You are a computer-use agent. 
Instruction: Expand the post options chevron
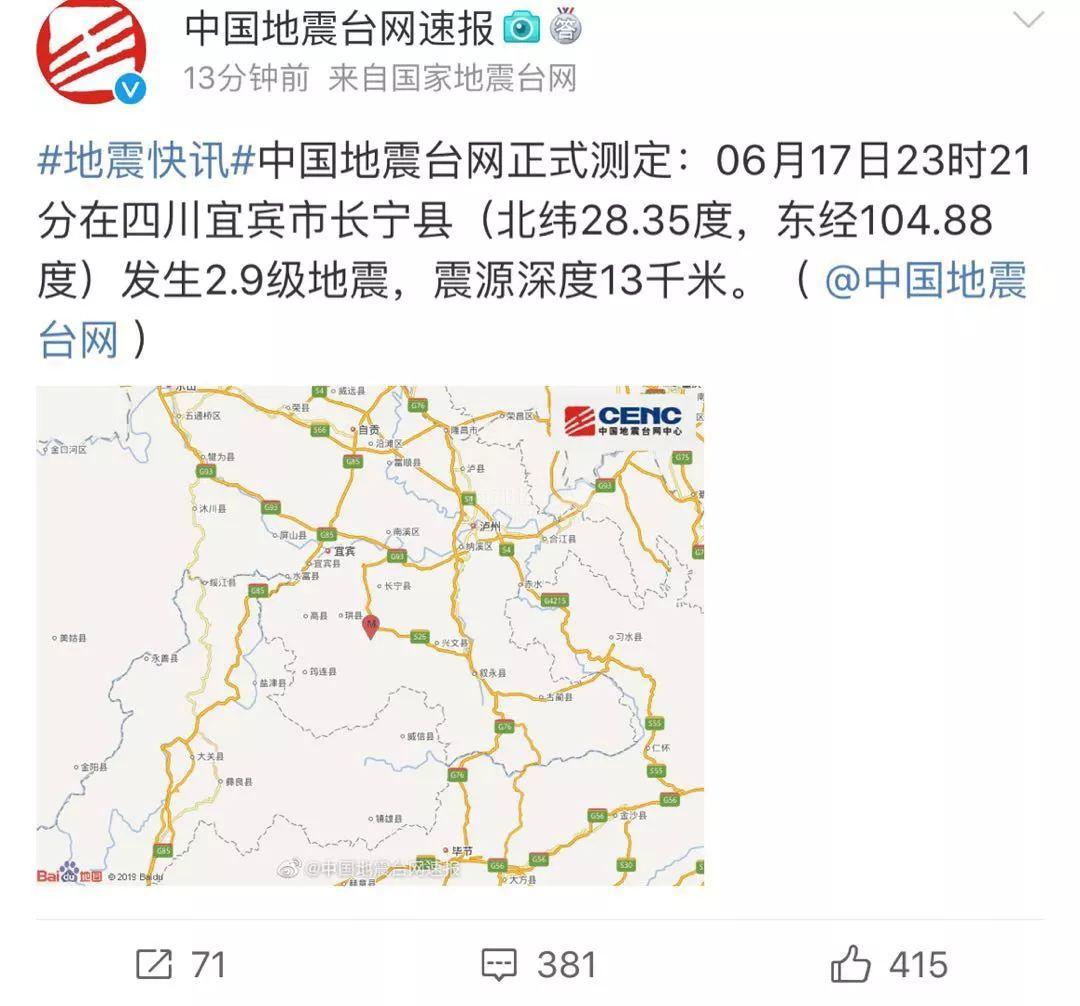(x=1029, y=20)
